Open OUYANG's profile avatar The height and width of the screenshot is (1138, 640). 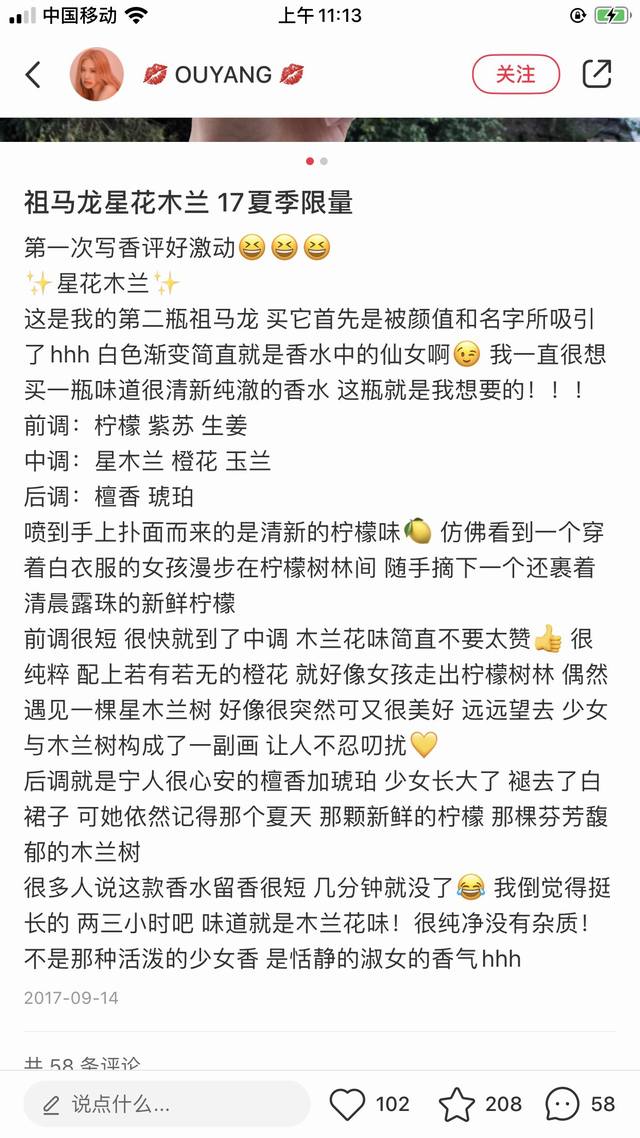pyautogui.click(x=96, y=75)
